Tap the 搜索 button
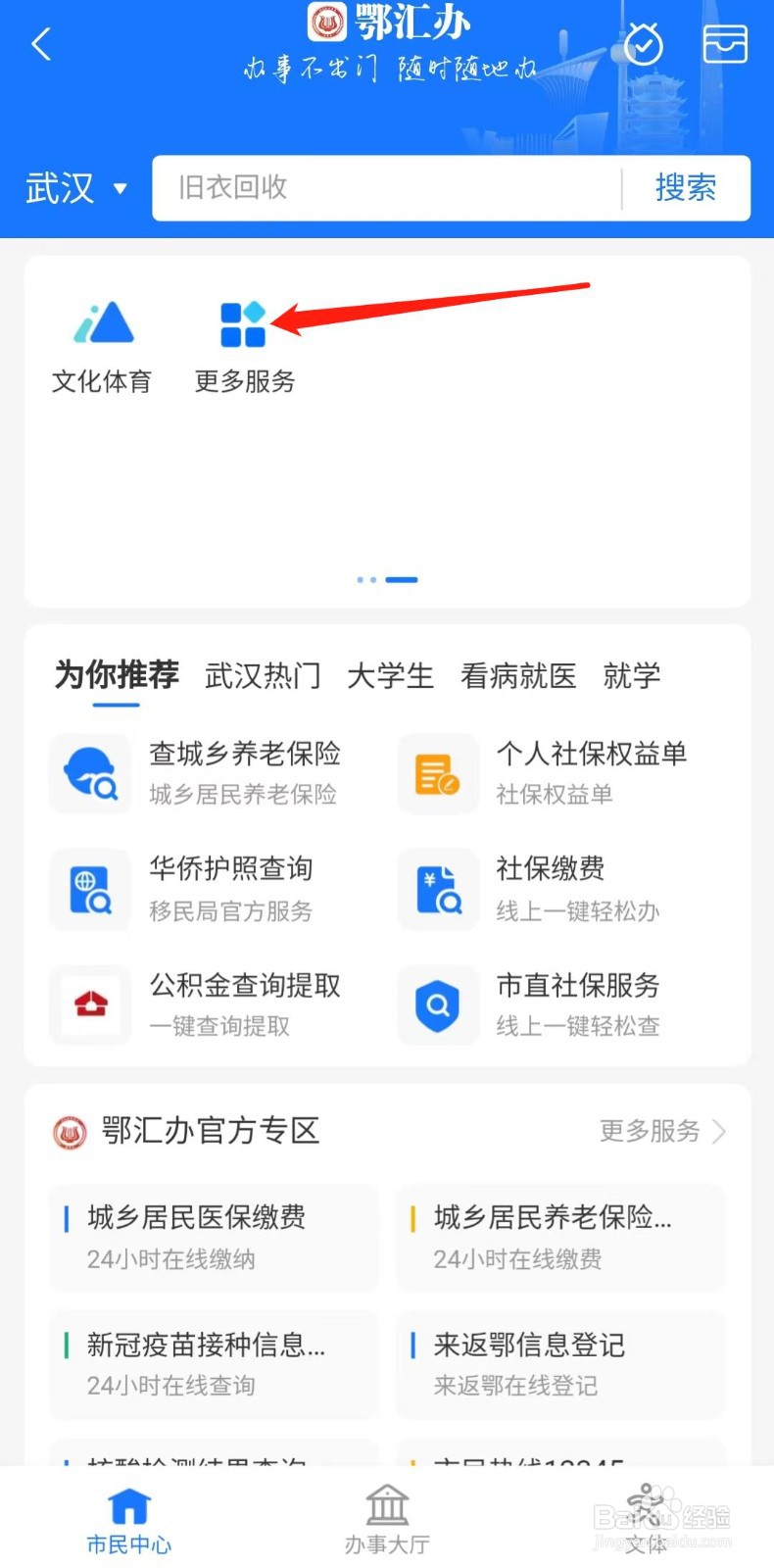 click(x=686, y=187)
